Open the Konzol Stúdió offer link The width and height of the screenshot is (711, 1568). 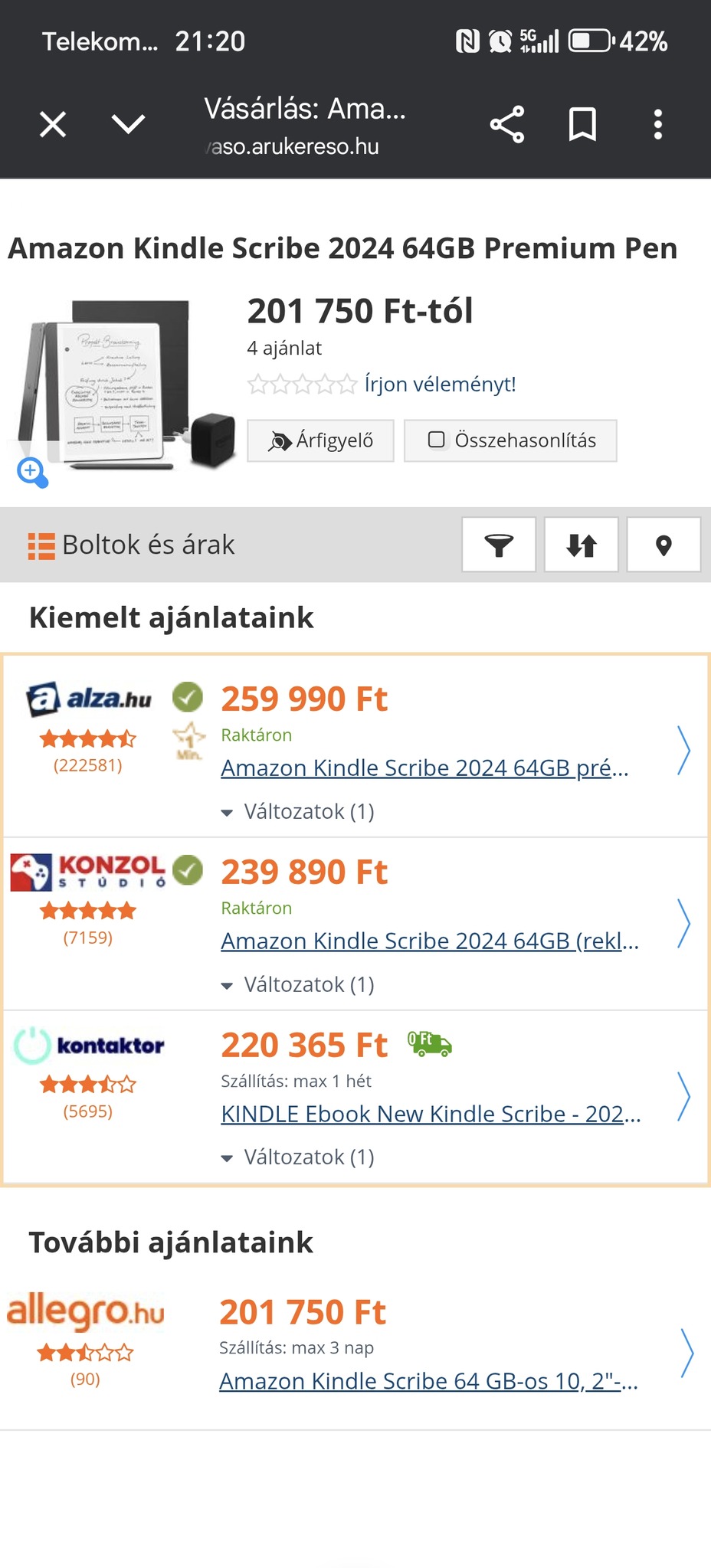pos(429,941)
